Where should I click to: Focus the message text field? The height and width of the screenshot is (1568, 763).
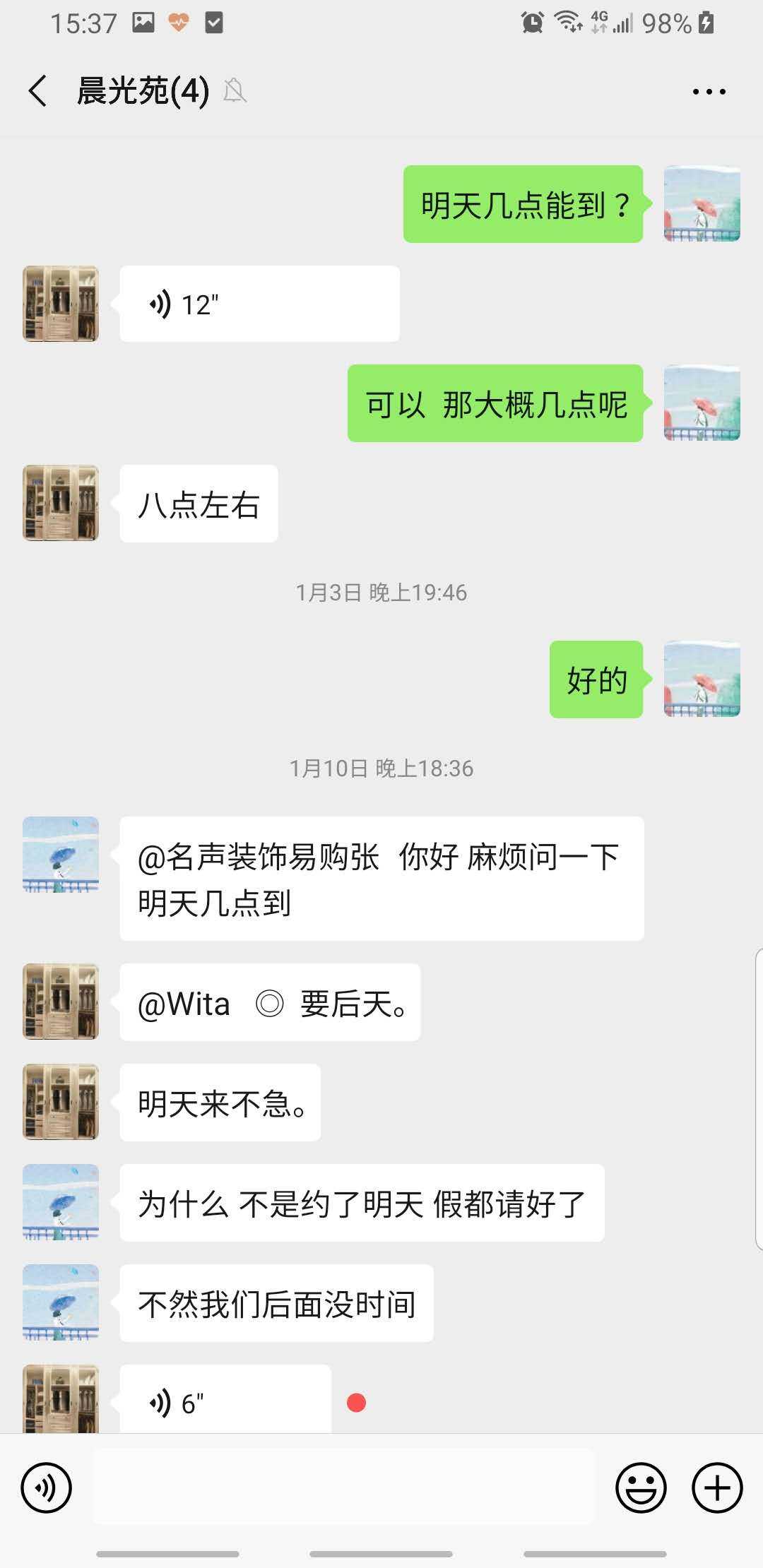click(343, 1487)
